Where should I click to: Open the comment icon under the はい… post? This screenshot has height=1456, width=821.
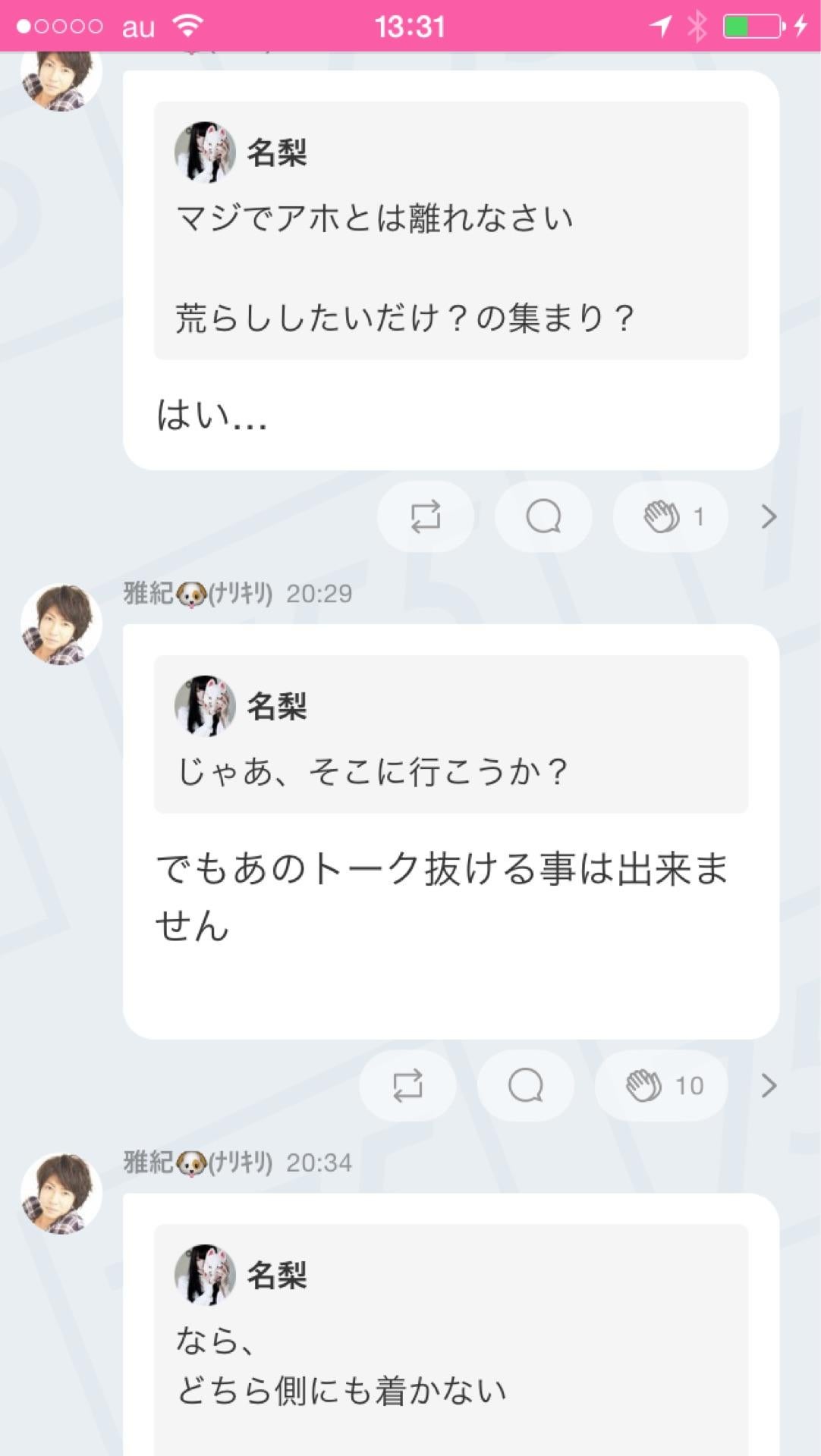pyautogui.click(x=542, y=516)
